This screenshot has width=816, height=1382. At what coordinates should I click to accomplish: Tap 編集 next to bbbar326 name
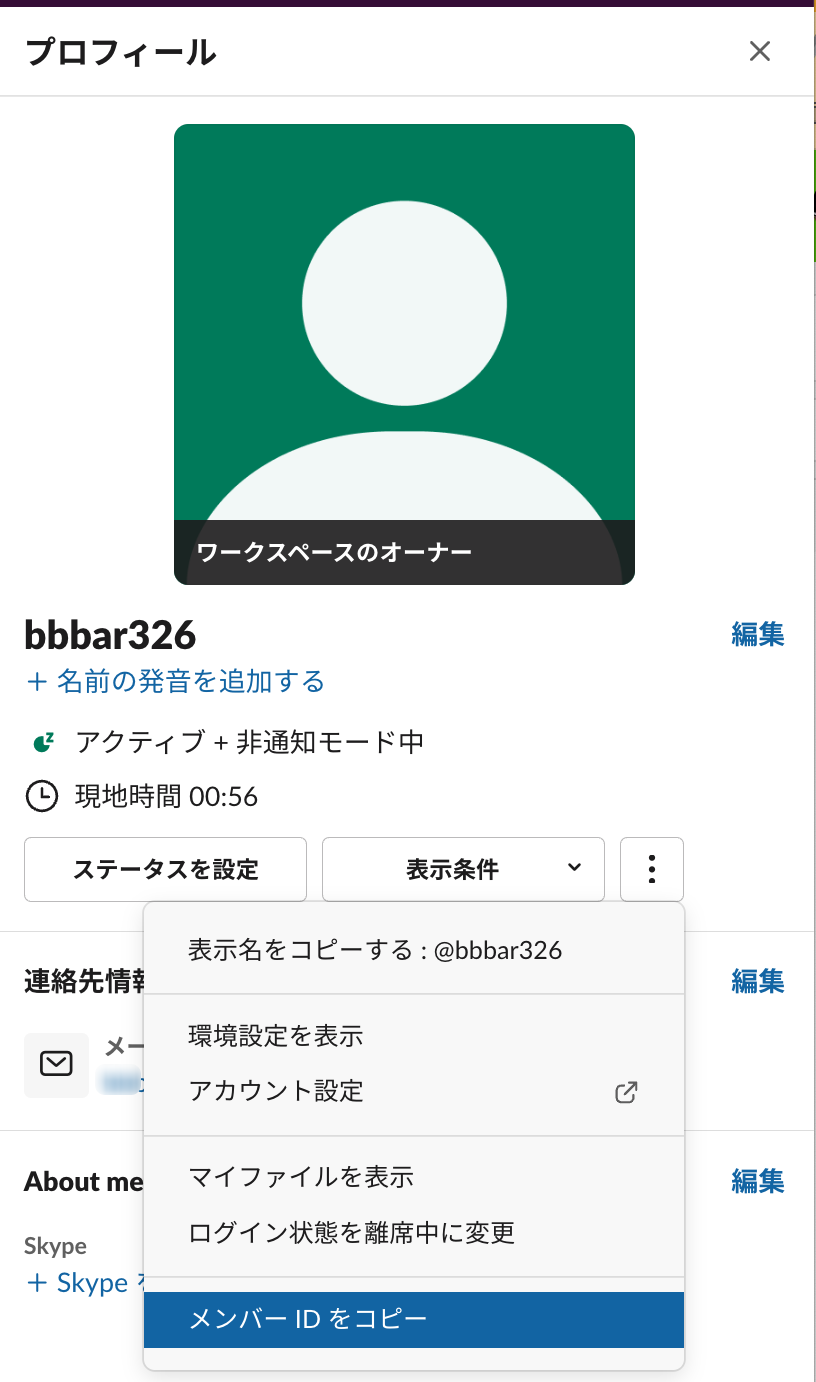[x=757, y=634]
